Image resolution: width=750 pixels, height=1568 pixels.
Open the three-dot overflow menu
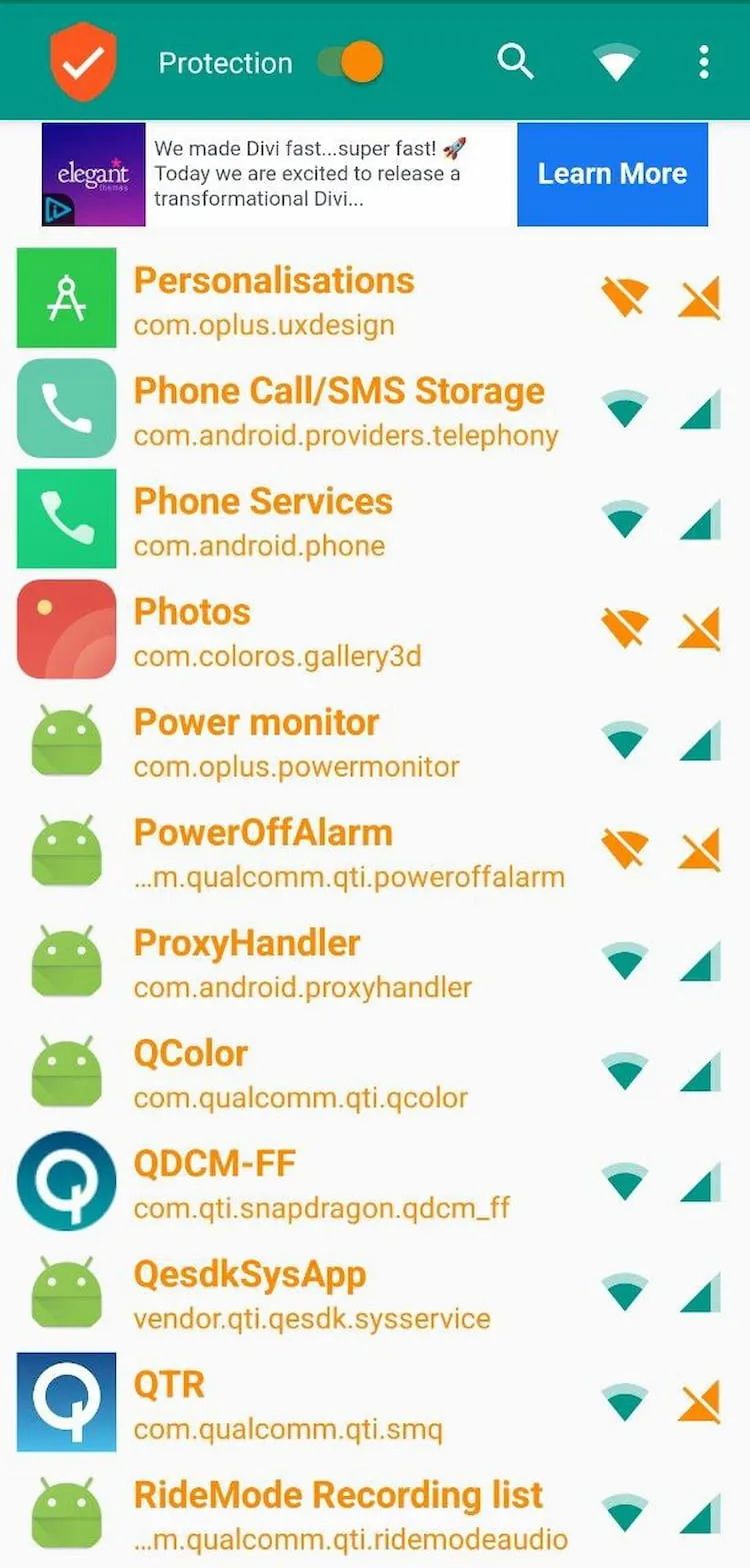tap(705, 61)
